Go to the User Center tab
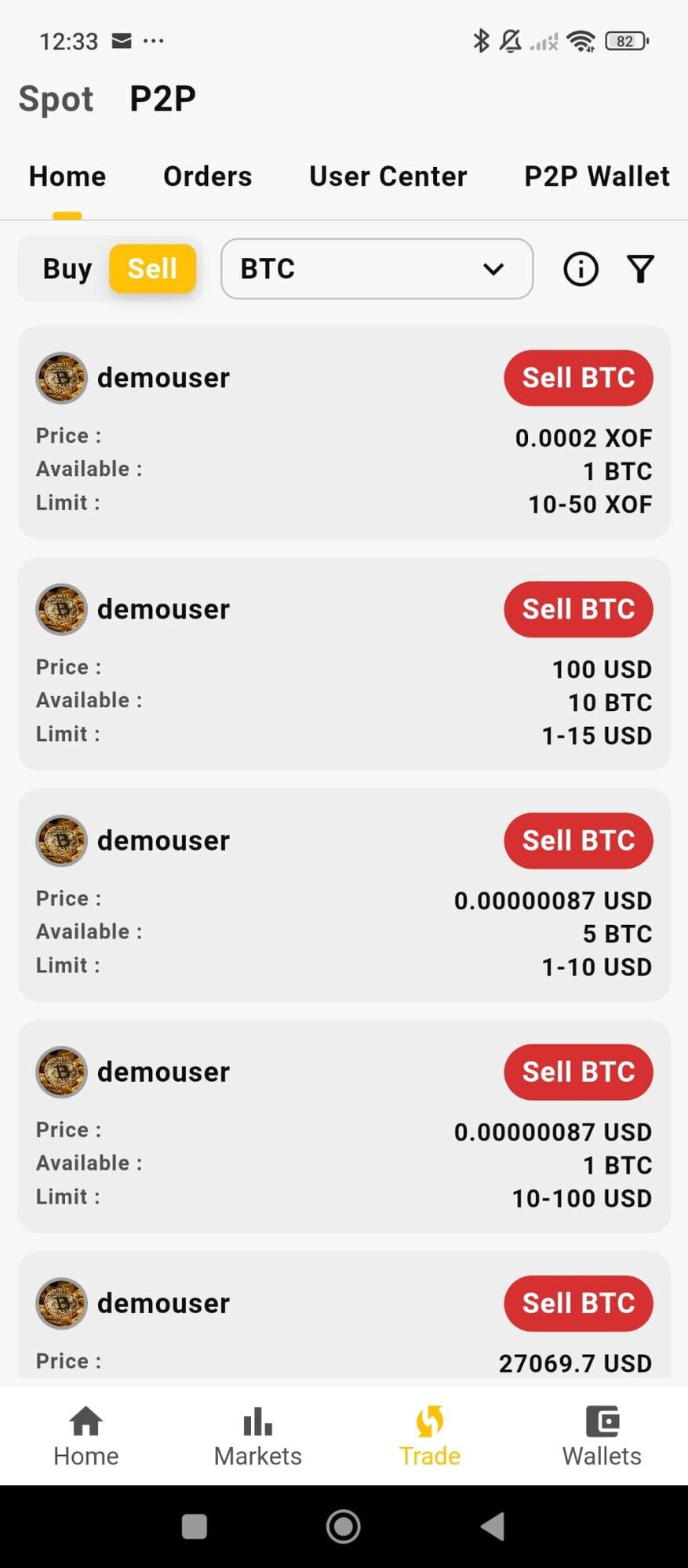 tap(388, 176)
